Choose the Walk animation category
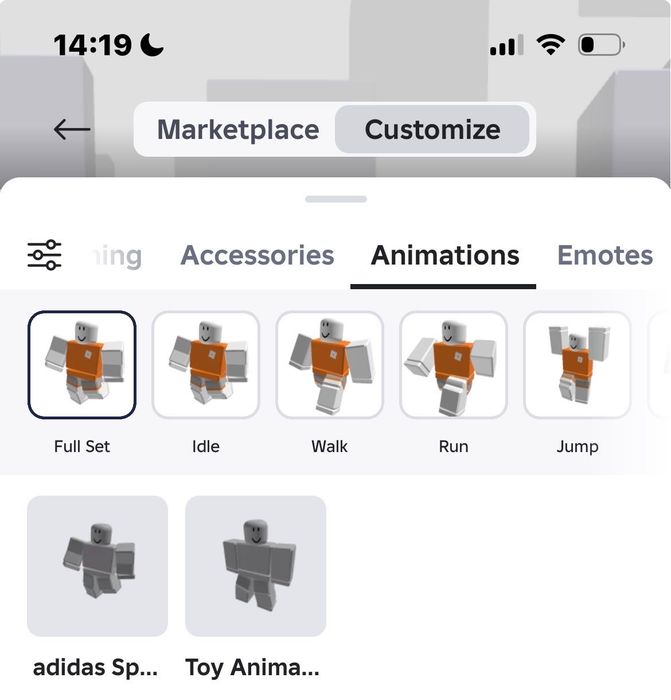Viewport: 671px width, 700px height. click(330, 365)
